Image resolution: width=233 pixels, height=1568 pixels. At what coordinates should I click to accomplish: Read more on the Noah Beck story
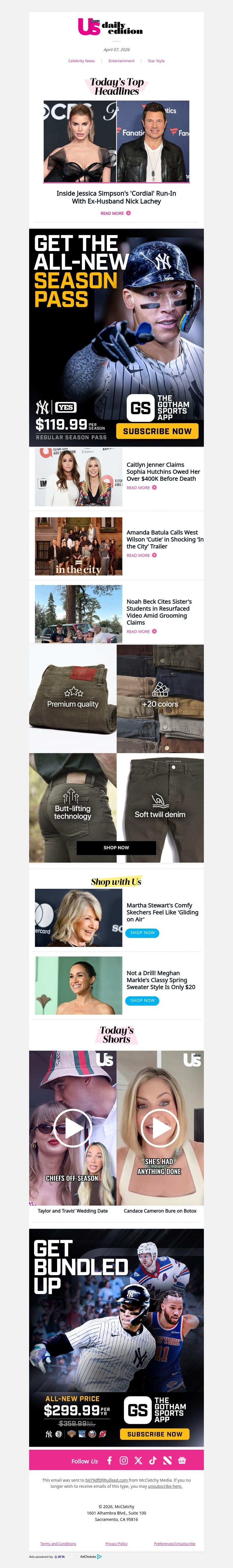[141, 631]
